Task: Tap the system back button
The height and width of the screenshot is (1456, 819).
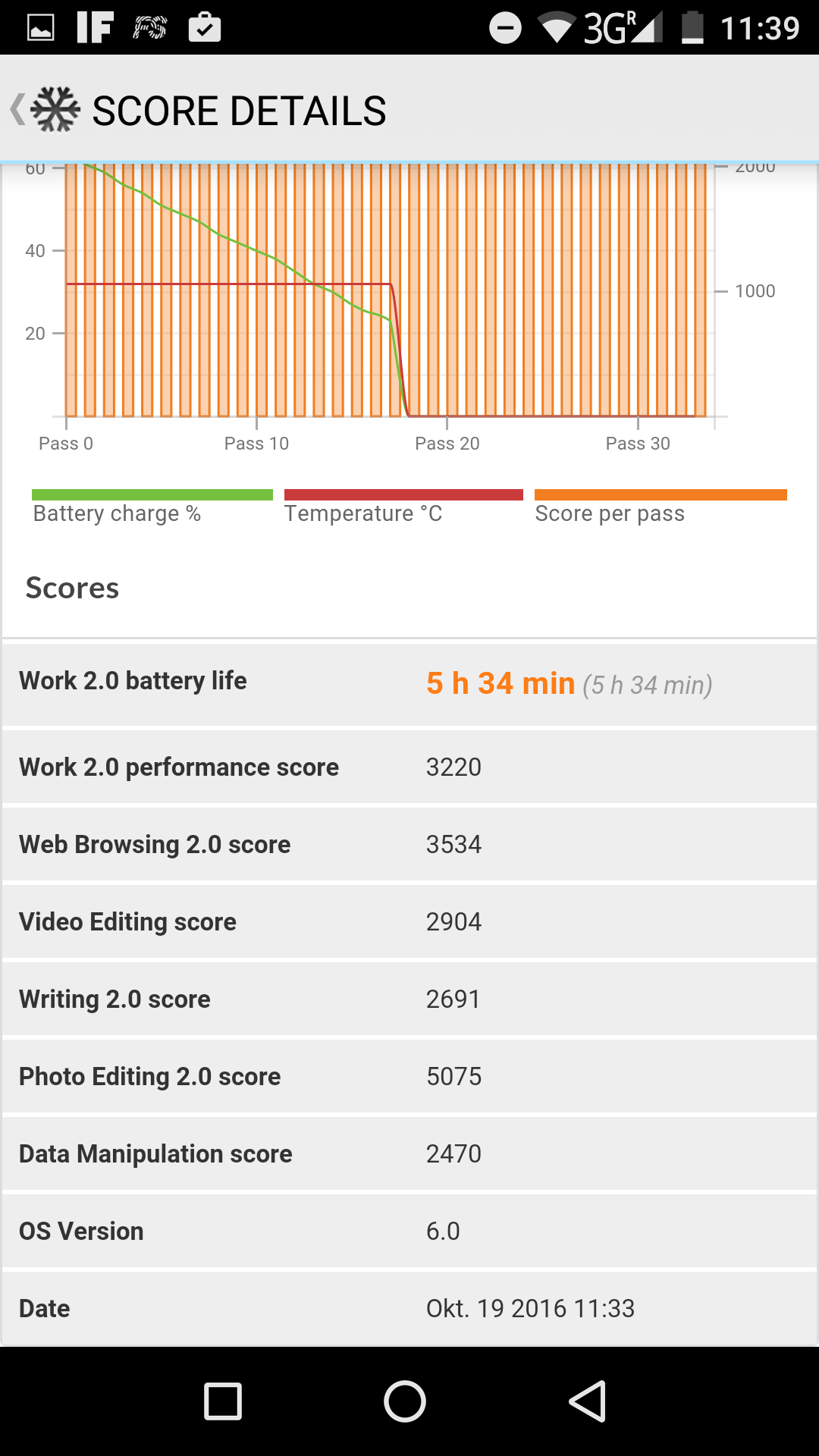Action: point(588,1401)
